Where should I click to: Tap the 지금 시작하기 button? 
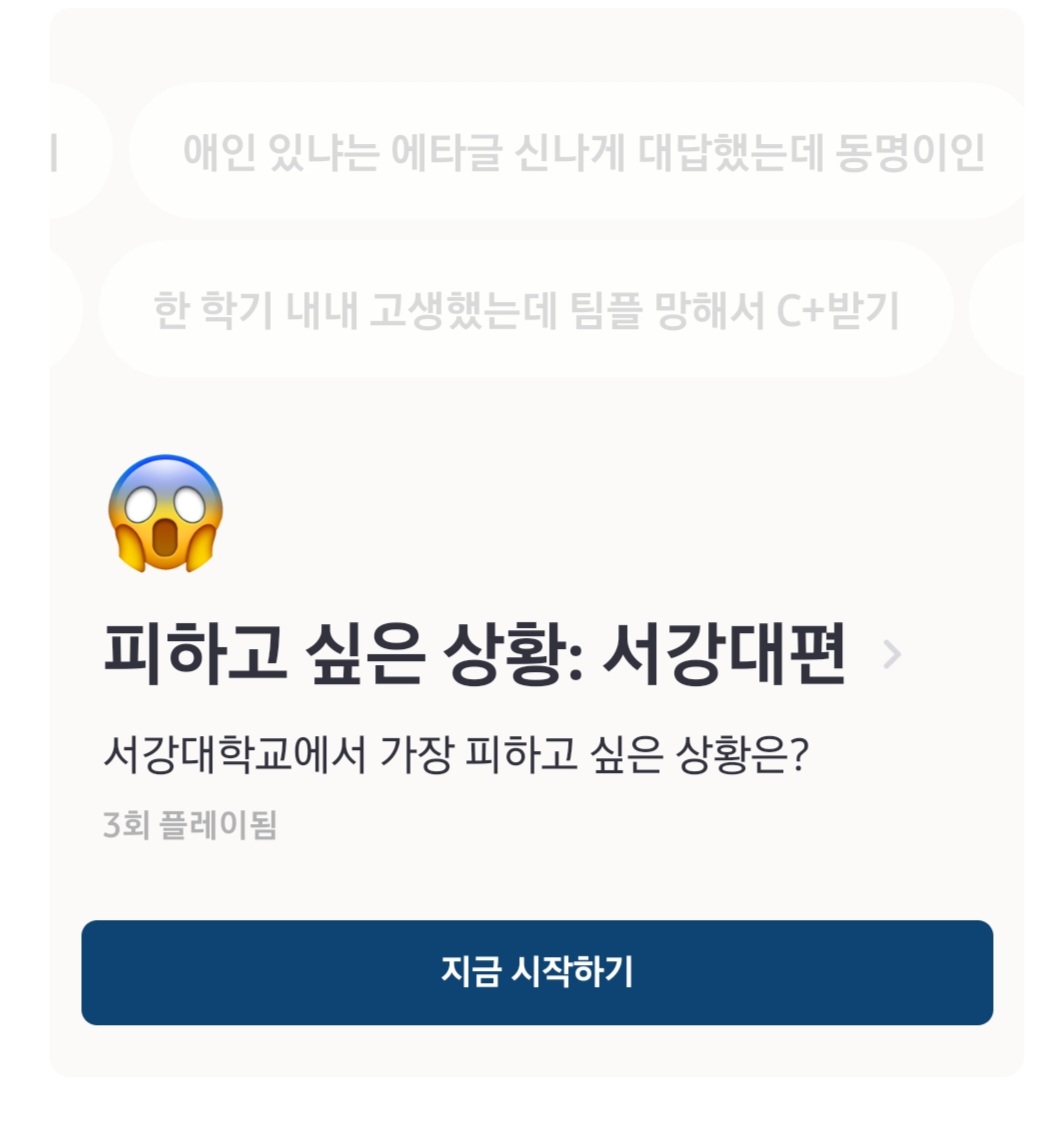coord(537,972)
